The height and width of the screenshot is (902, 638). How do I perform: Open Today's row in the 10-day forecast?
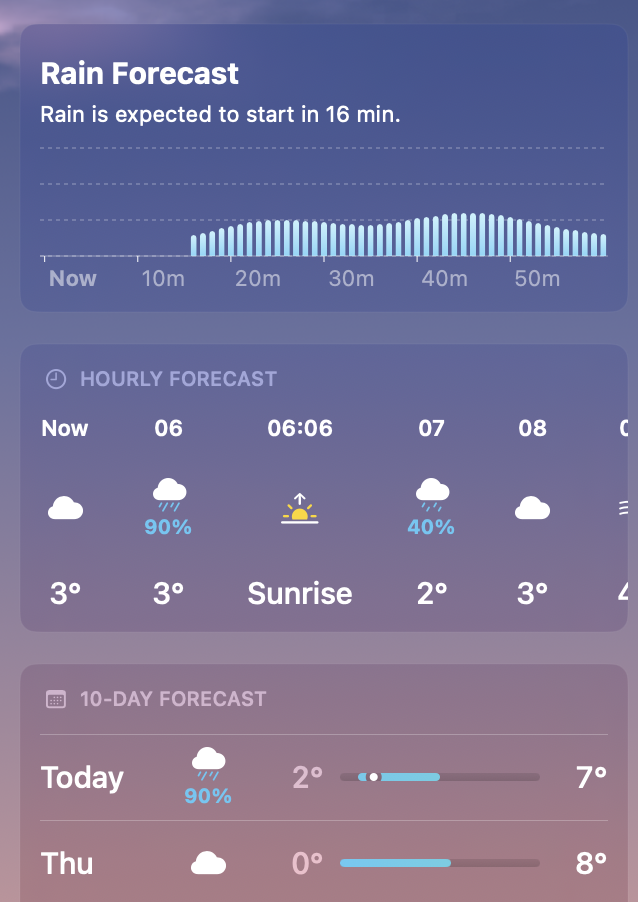[322, 778]
